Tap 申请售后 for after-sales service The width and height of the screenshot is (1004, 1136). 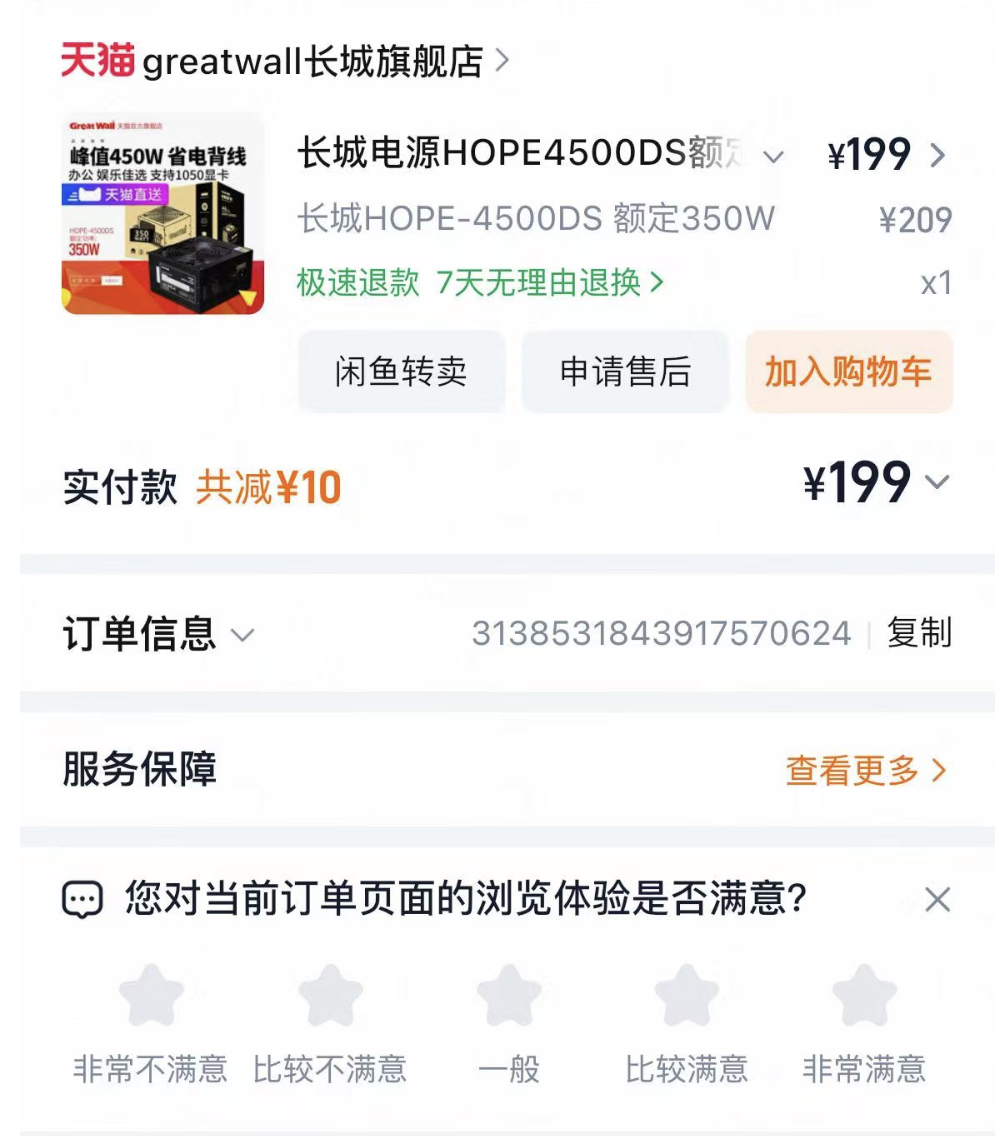click(x=625, y=372)
